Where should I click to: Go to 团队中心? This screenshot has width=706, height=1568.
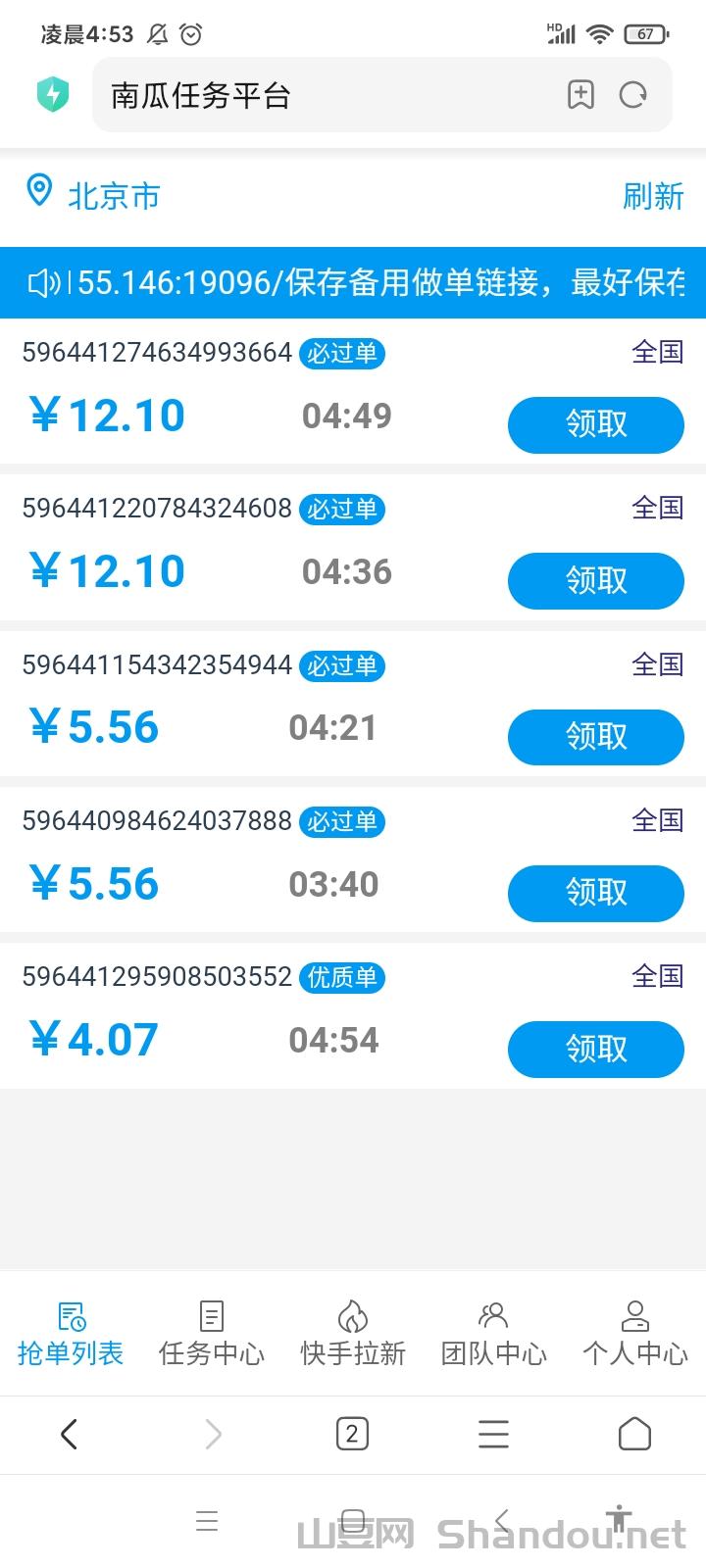click(x=494, y=1334)
